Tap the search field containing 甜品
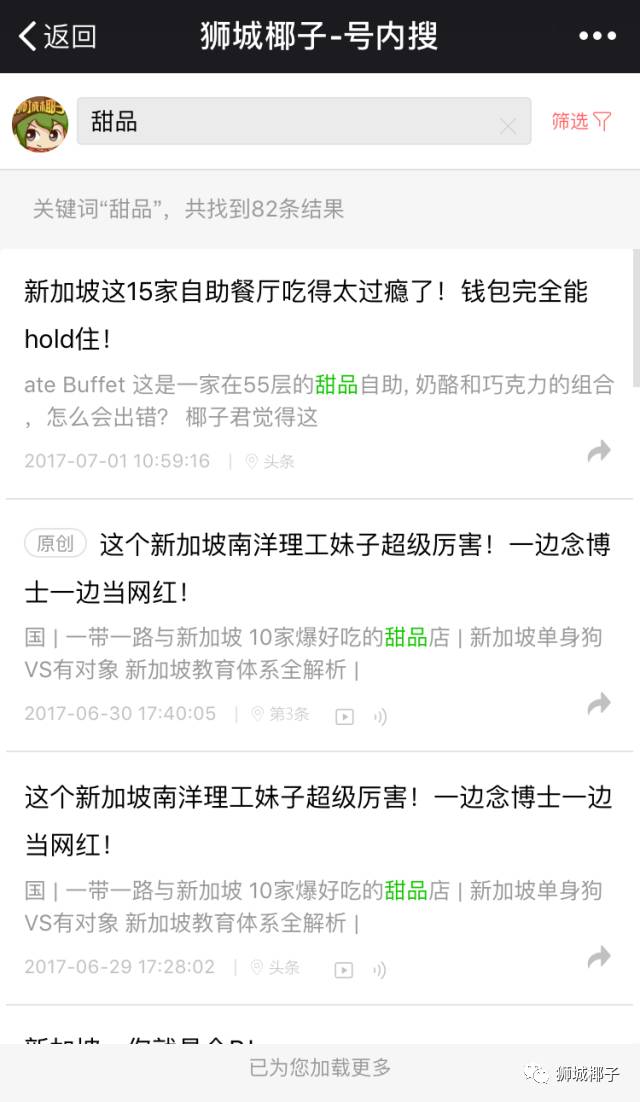Image resolution: width=640 pixels, height=1102 pixels. point(290,122)
